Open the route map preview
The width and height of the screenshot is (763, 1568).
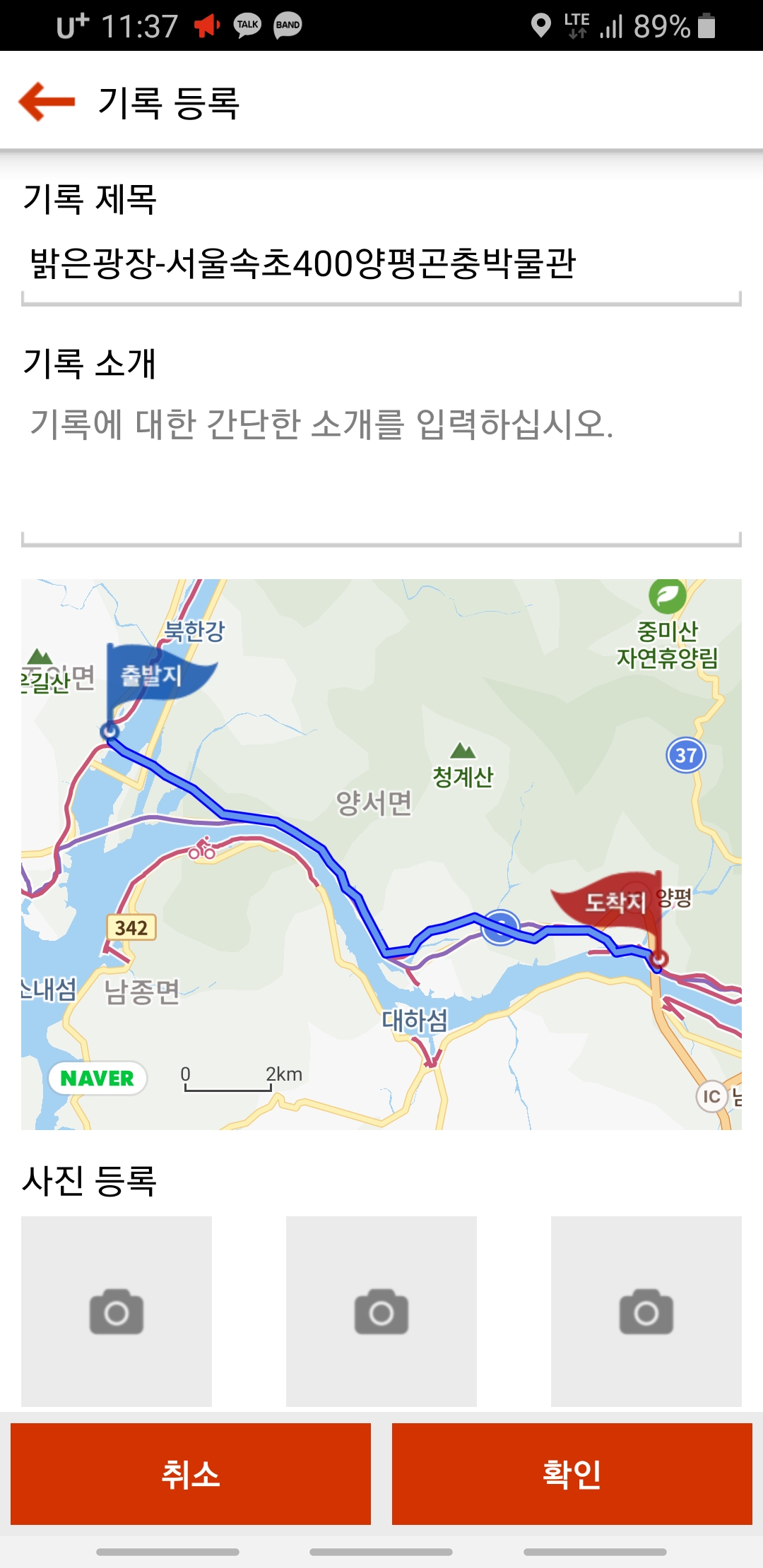pyautogui.click(x=381, y=853)
